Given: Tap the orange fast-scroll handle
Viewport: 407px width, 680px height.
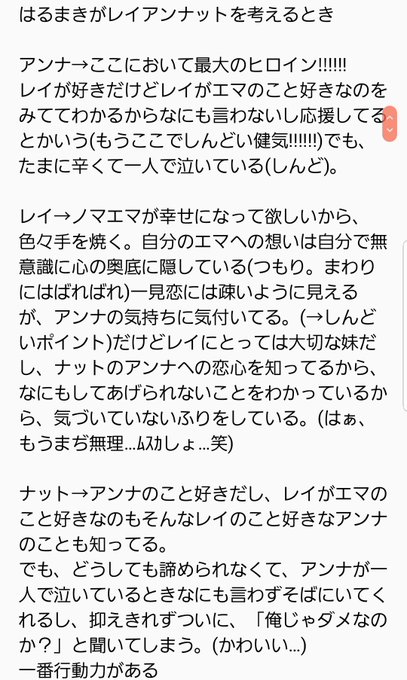Looking at the screenshot, I should tap(390, 124).
